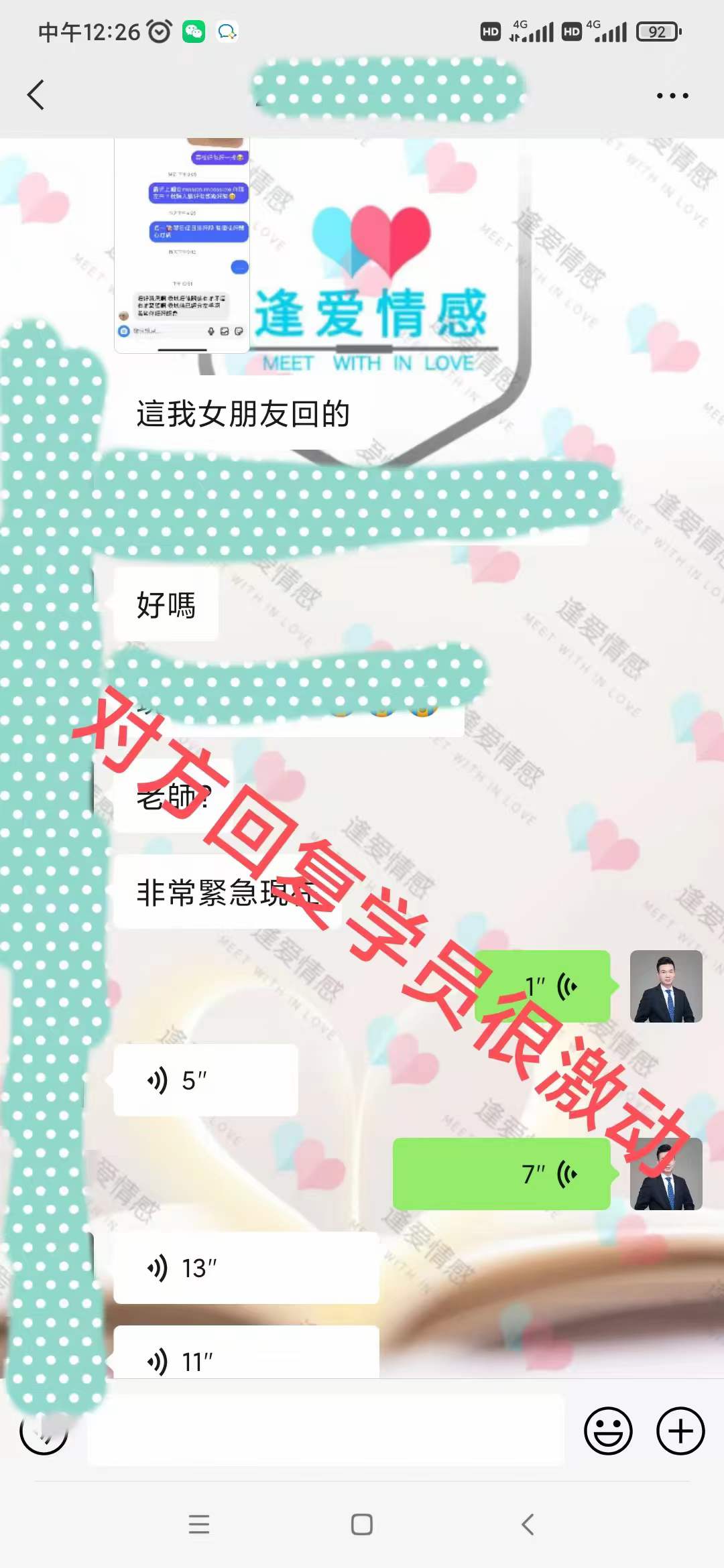Switch to voice input mode
724x1568 pixels.
pos(44,1431)
